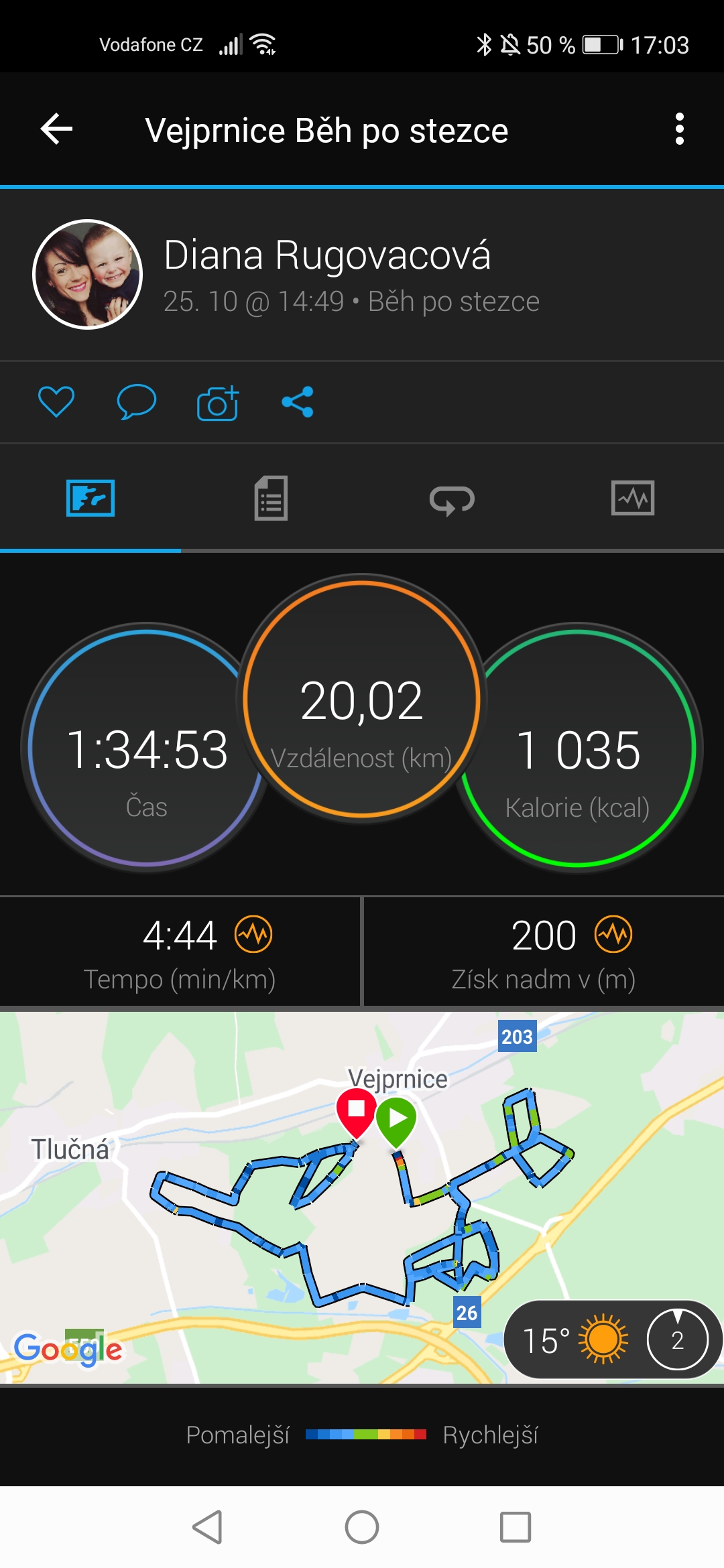This screenshot has height=1568, width=724.
Task: Tap the system home button
Action: (362, 1527)
